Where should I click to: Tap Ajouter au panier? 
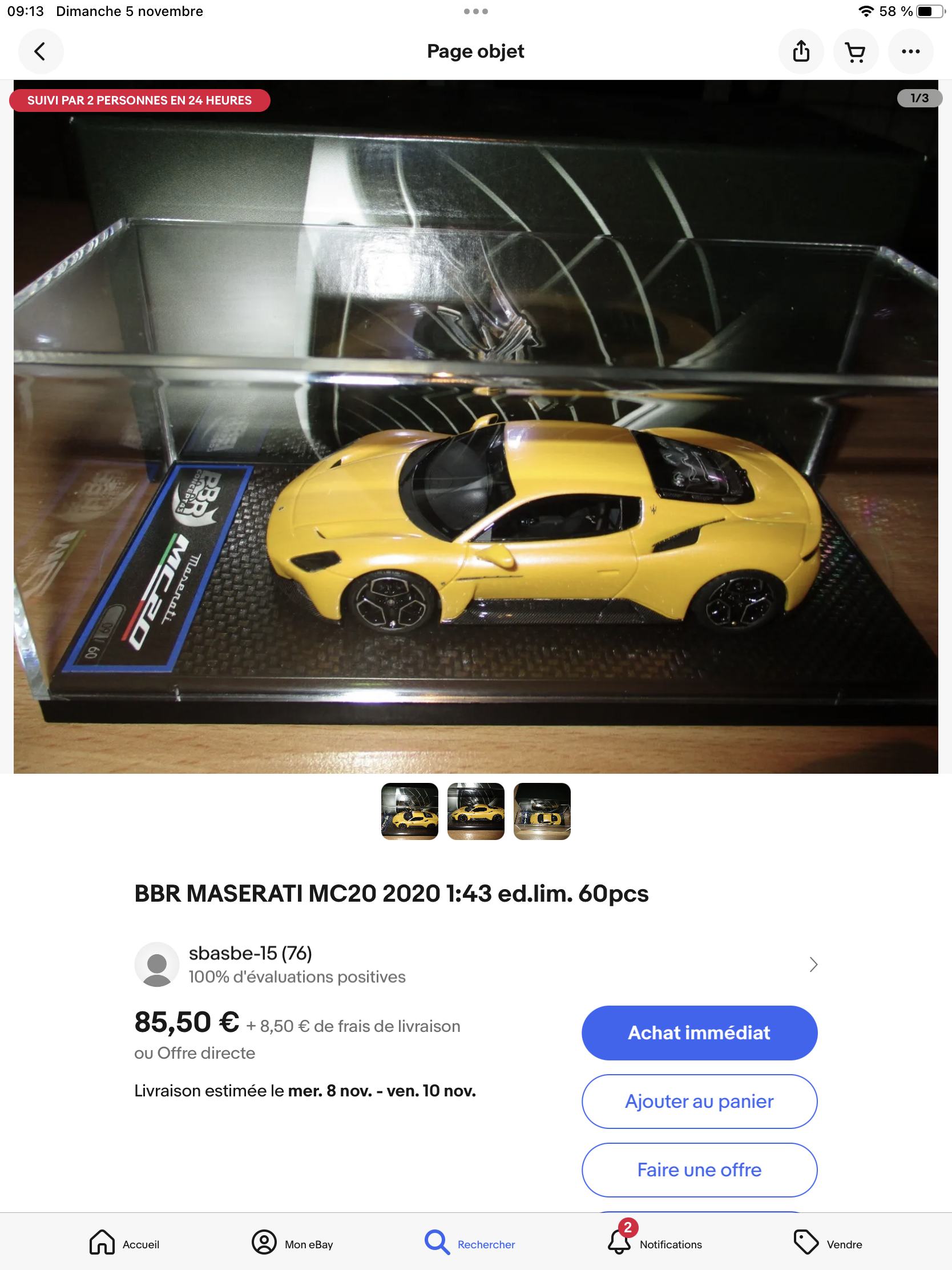pos(699,1101)
